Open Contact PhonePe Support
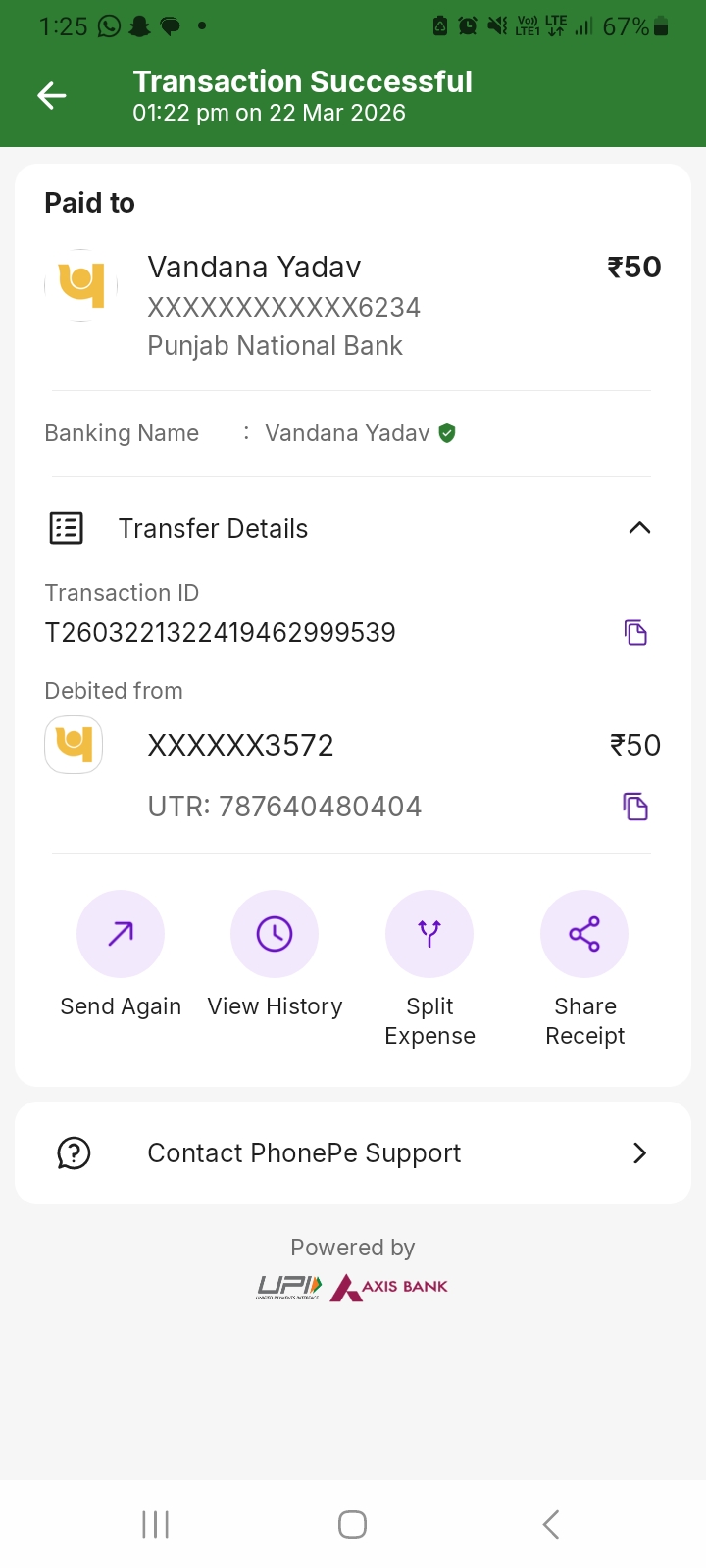Screen dimensions: 706x1568 pos(353,1153)
